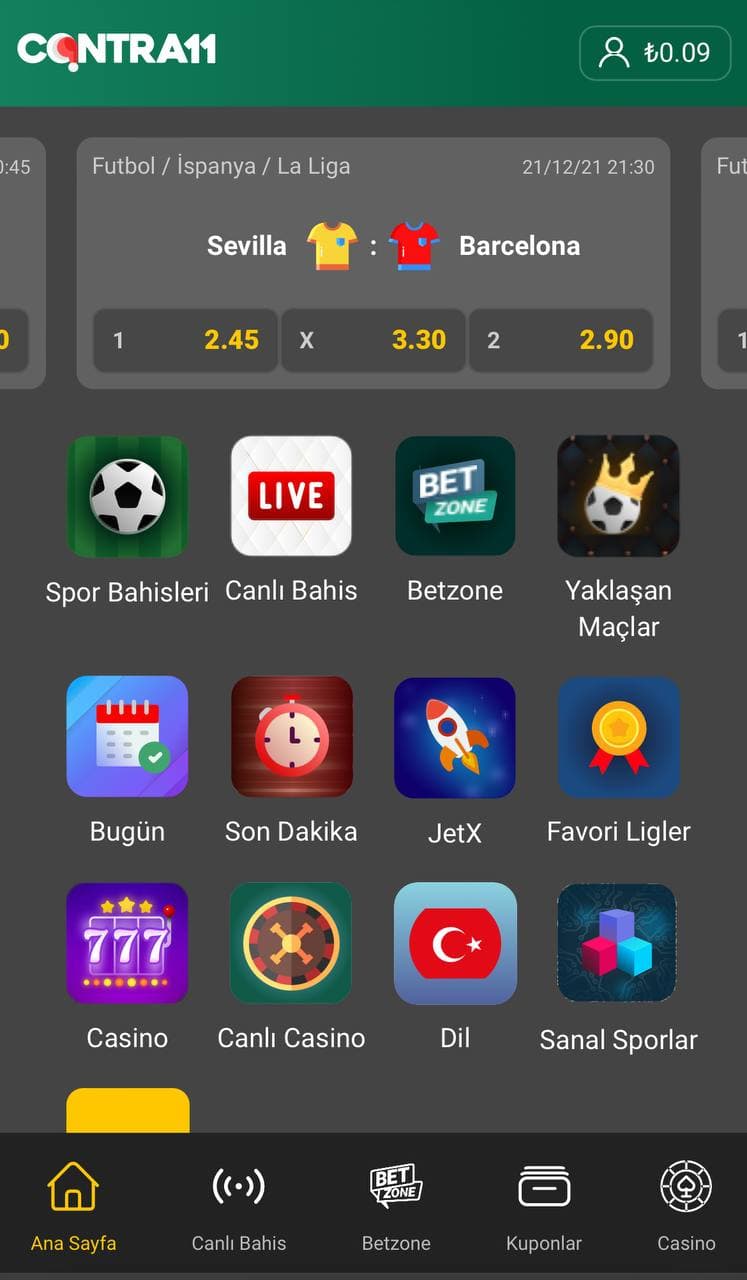Select draw odds 3.30
The width and height of the screenshot is (747, 1280).
[372, 340]
